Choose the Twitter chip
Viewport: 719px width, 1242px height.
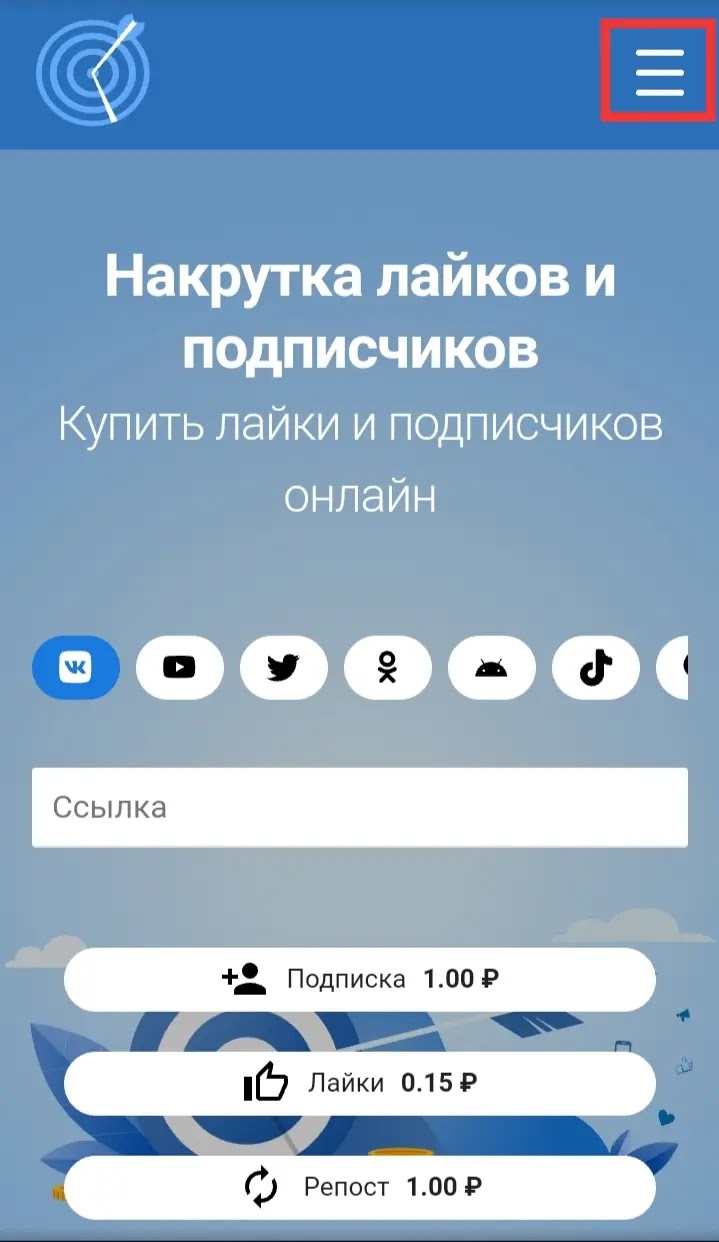(x=284, y=667)
